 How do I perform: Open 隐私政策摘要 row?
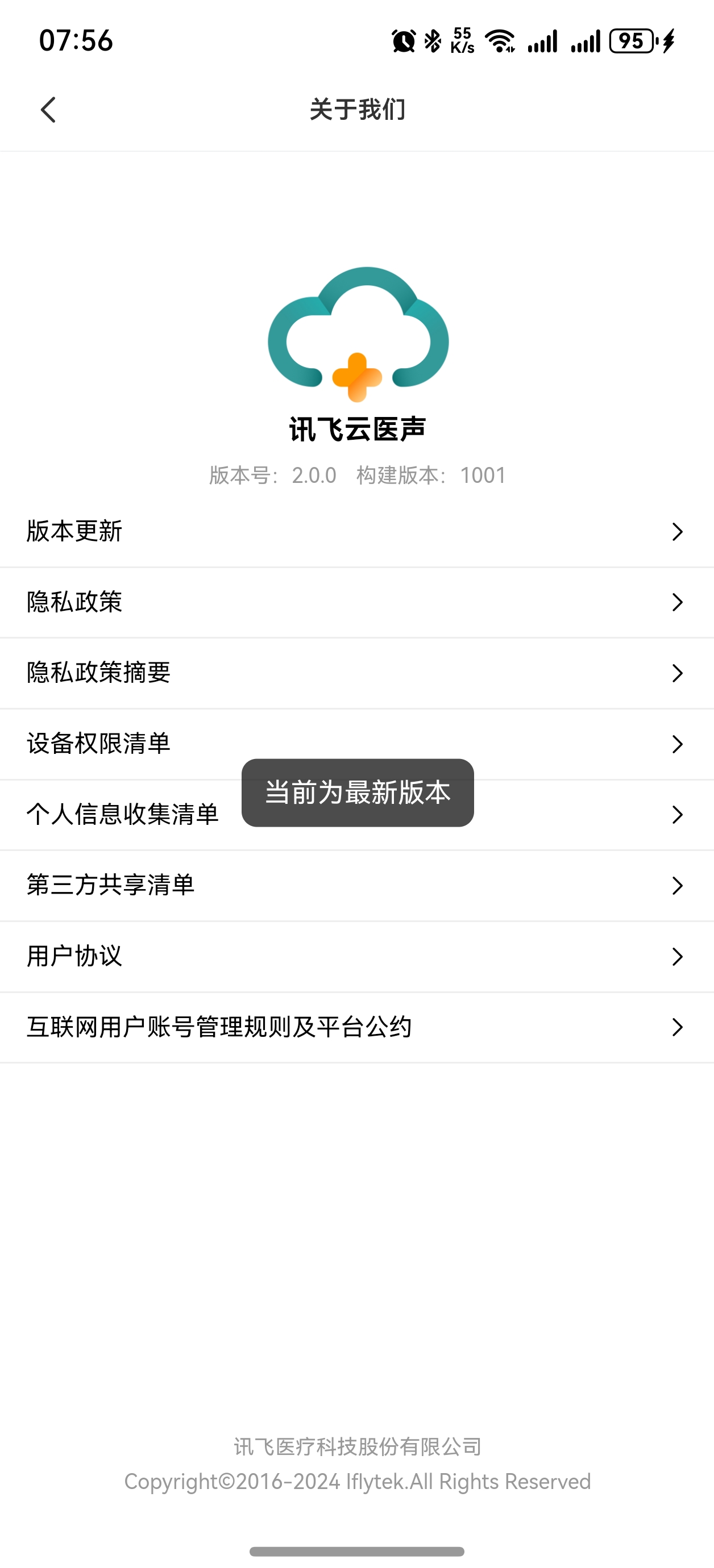click(x=357, y=673)
